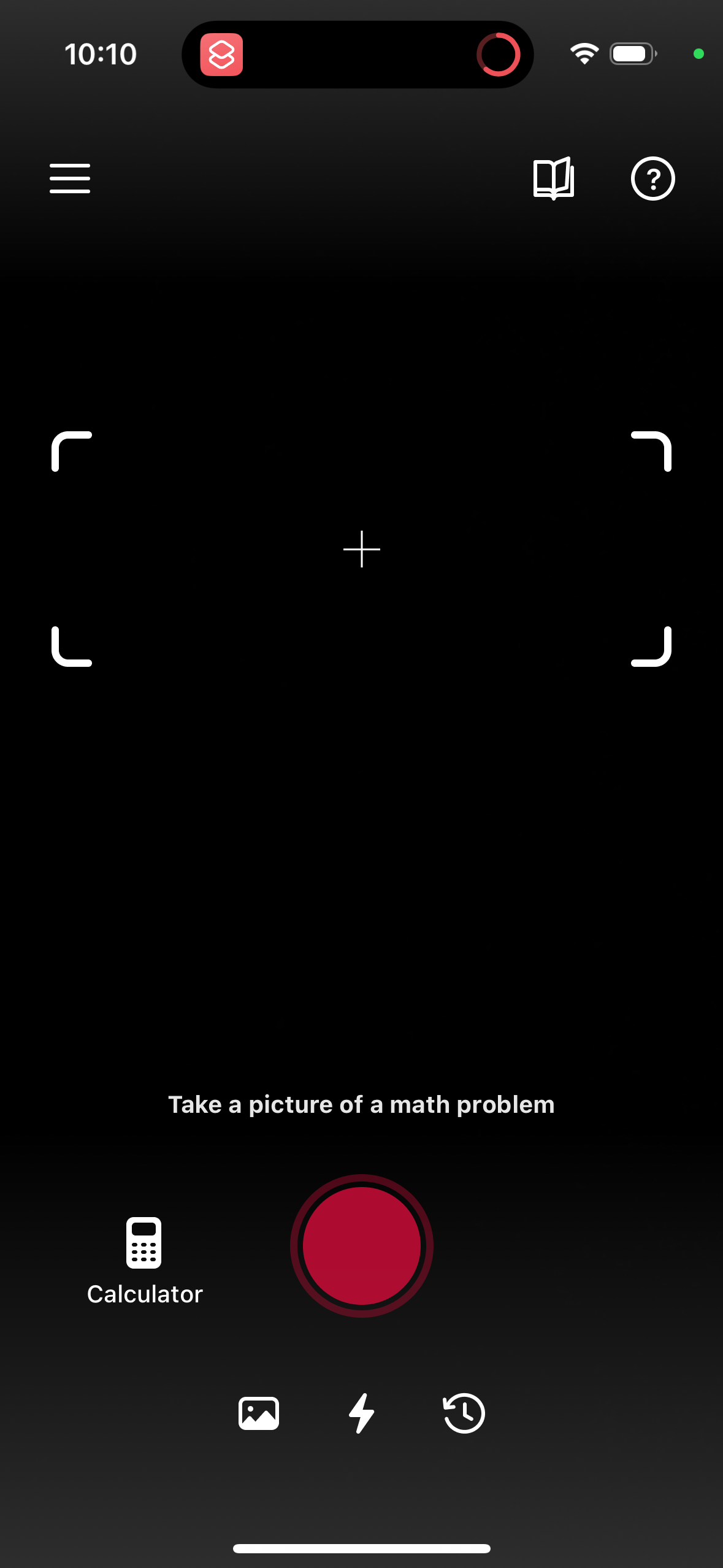
Task: Tap the Wi-Fi status icon
Action: 583,53
